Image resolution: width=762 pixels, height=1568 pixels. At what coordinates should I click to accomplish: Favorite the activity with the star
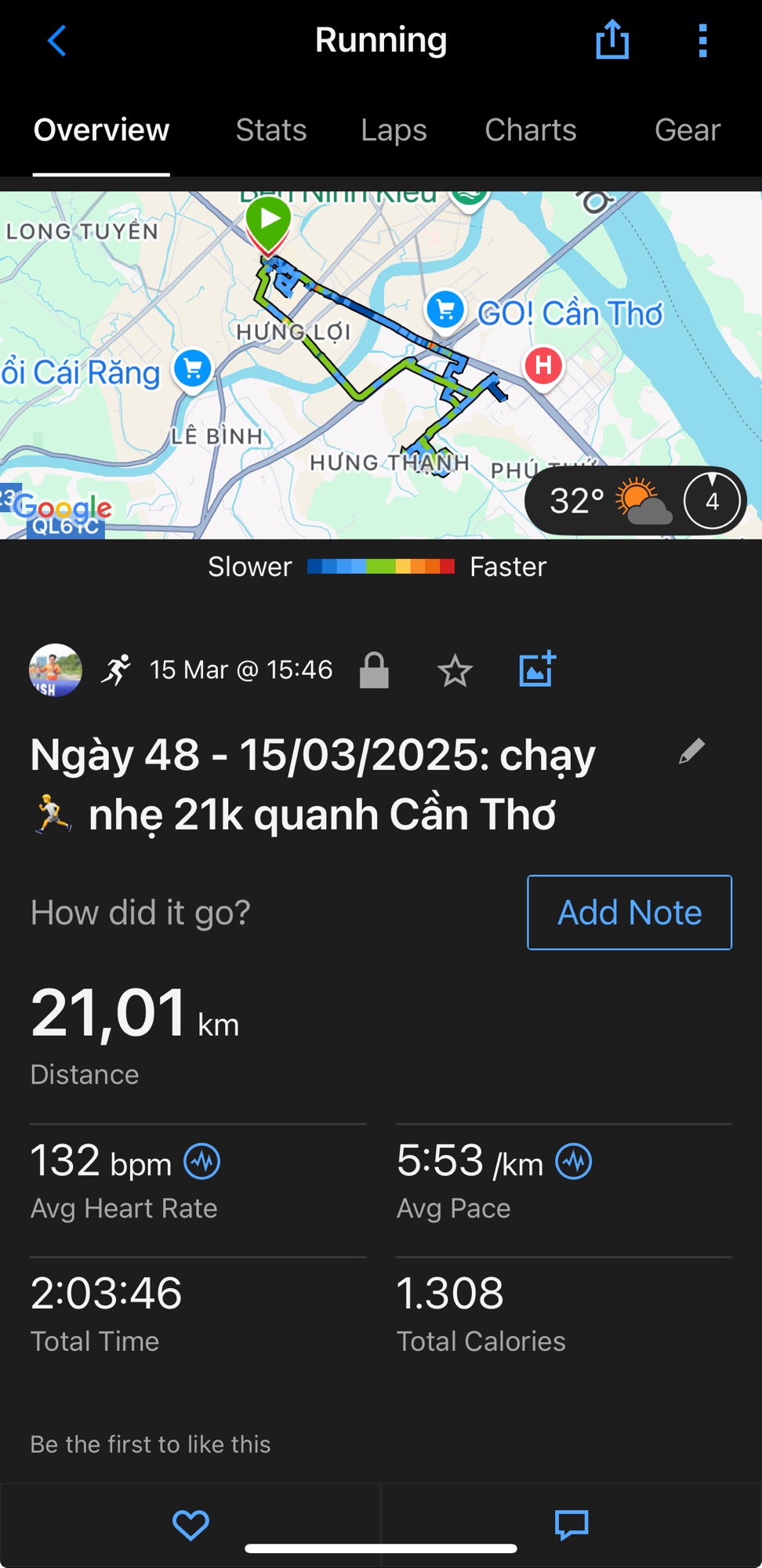pos(455,670)
